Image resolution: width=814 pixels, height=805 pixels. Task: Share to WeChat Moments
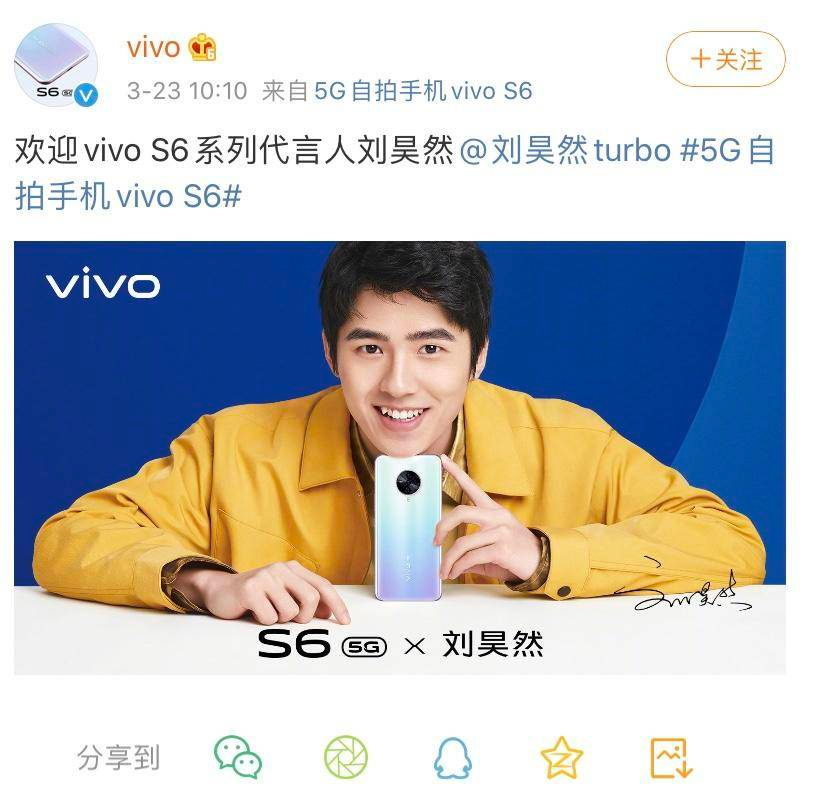346,758
